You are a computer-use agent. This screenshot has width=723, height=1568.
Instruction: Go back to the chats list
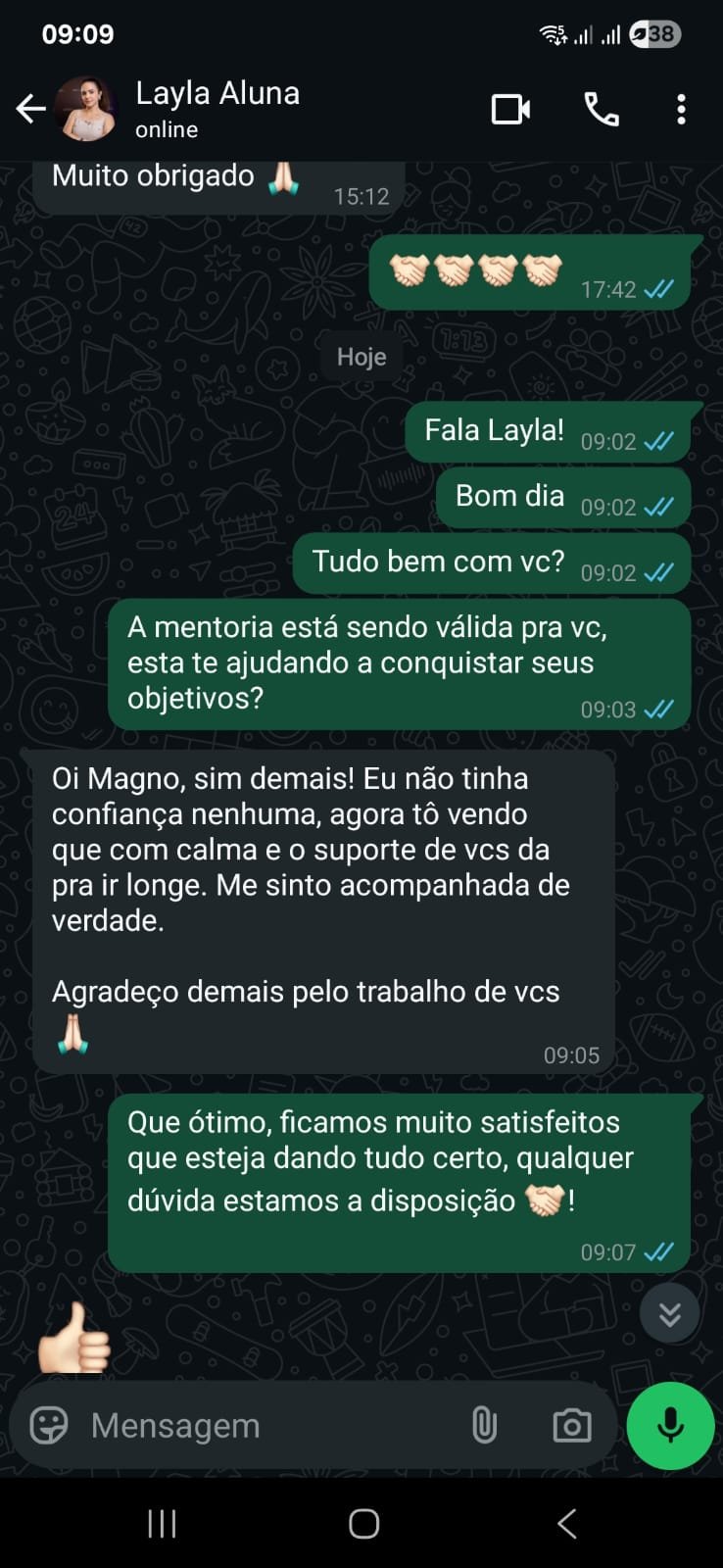pos(29,110)
